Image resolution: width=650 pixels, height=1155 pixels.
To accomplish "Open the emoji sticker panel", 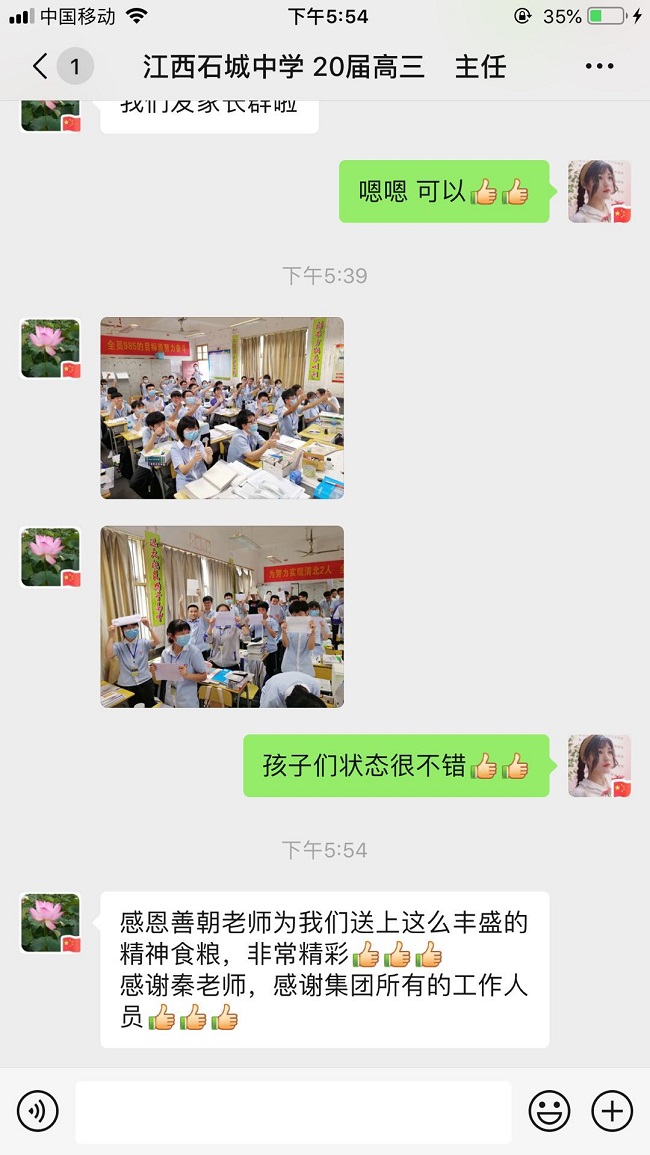I will pyautogui.click(x=549, y=1111).
